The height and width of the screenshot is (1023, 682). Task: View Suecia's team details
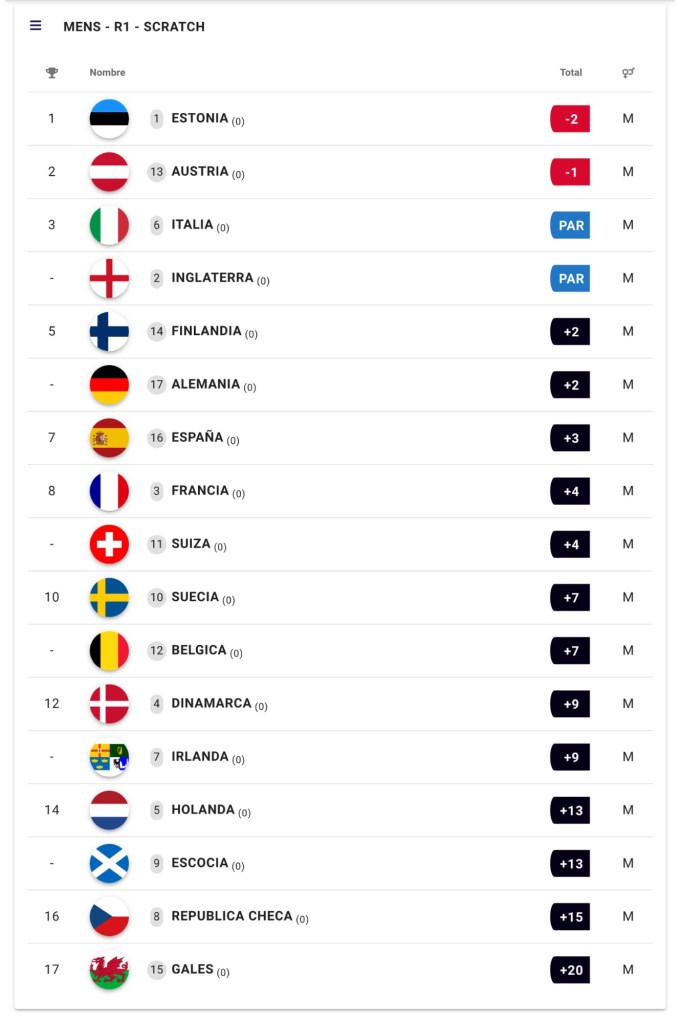pyautogui.click(x=195, y=597)
